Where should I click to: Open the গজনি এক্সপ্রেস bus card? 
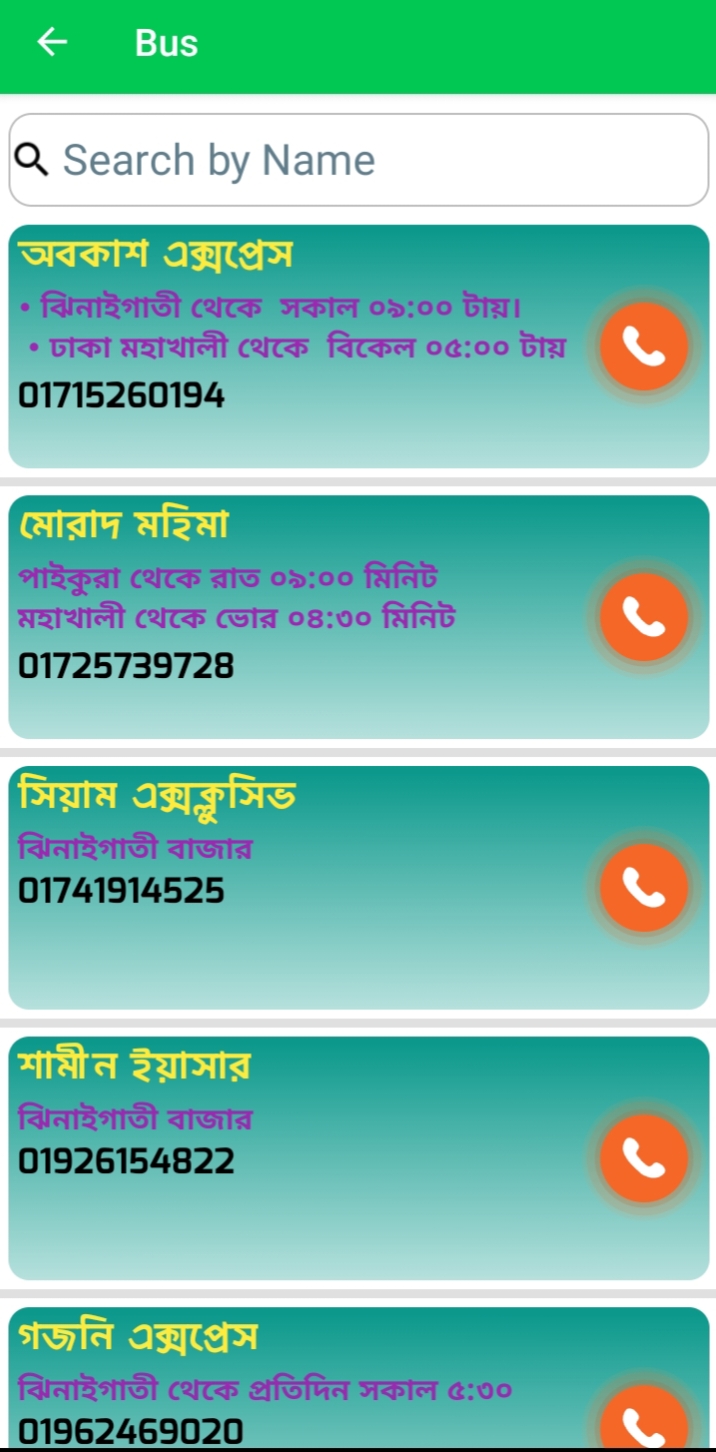point(359,1378)
